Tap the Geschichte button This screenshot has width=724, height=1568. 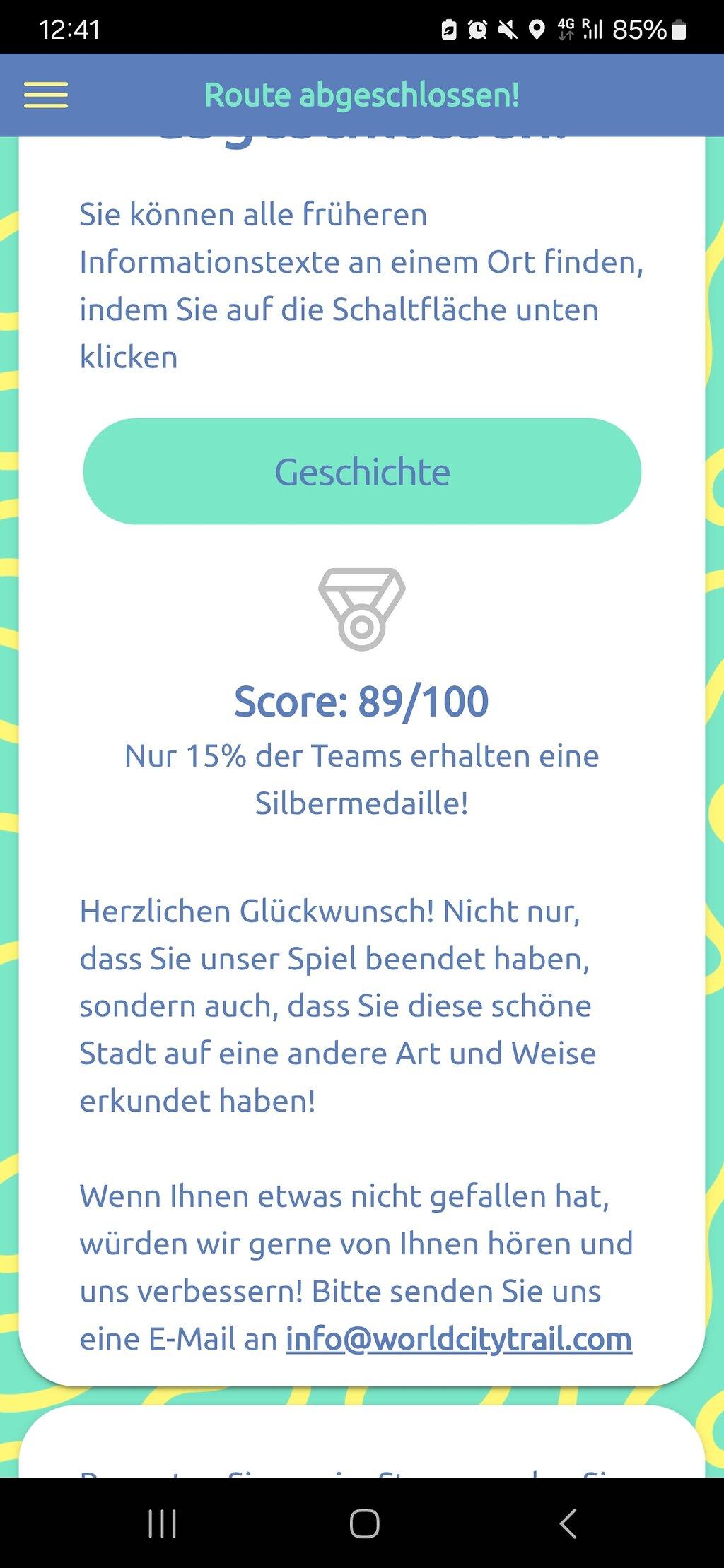tap(362, 471)
